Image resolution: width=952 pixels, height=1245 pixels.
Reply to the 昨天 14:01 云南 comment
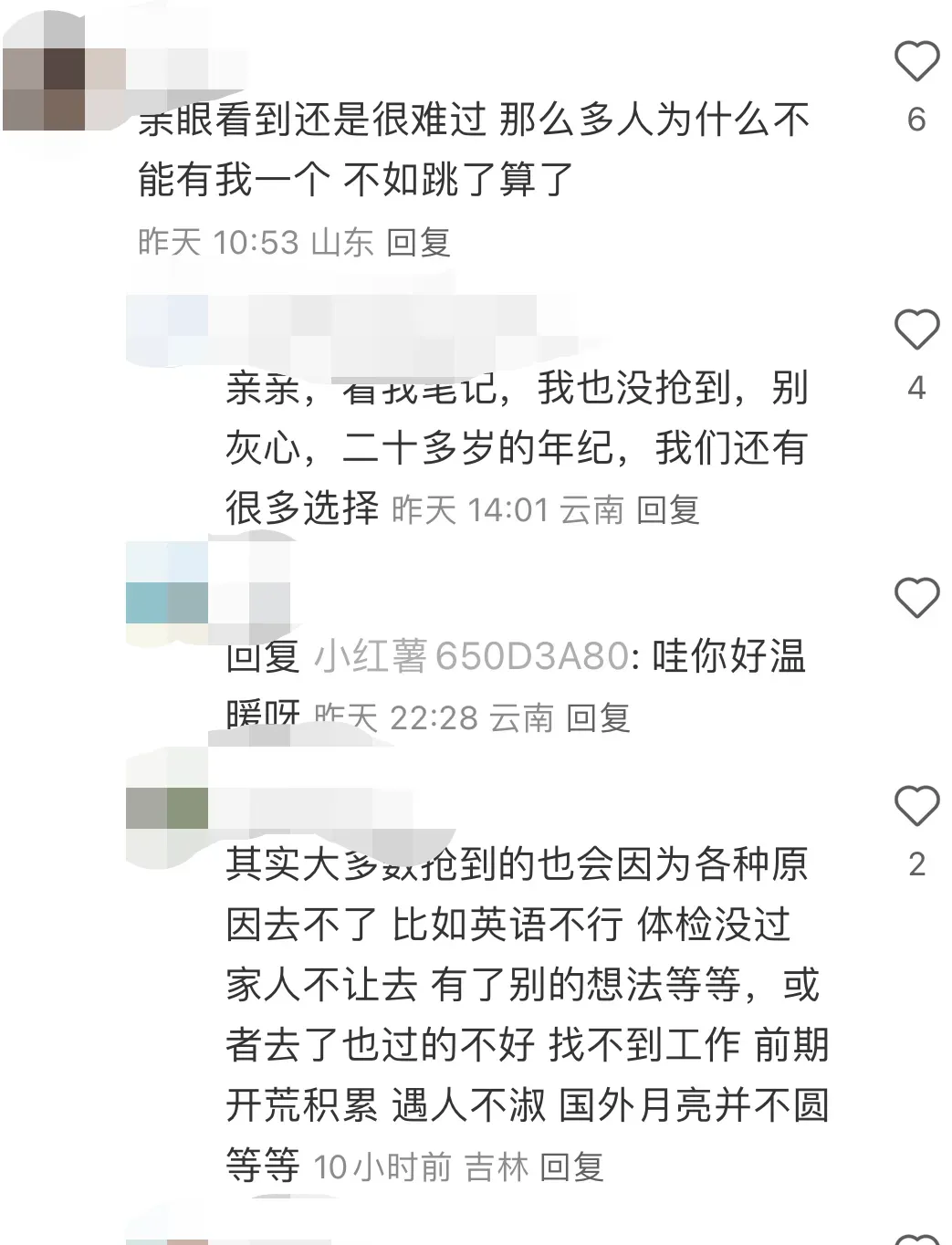click(x=667, y=510)
